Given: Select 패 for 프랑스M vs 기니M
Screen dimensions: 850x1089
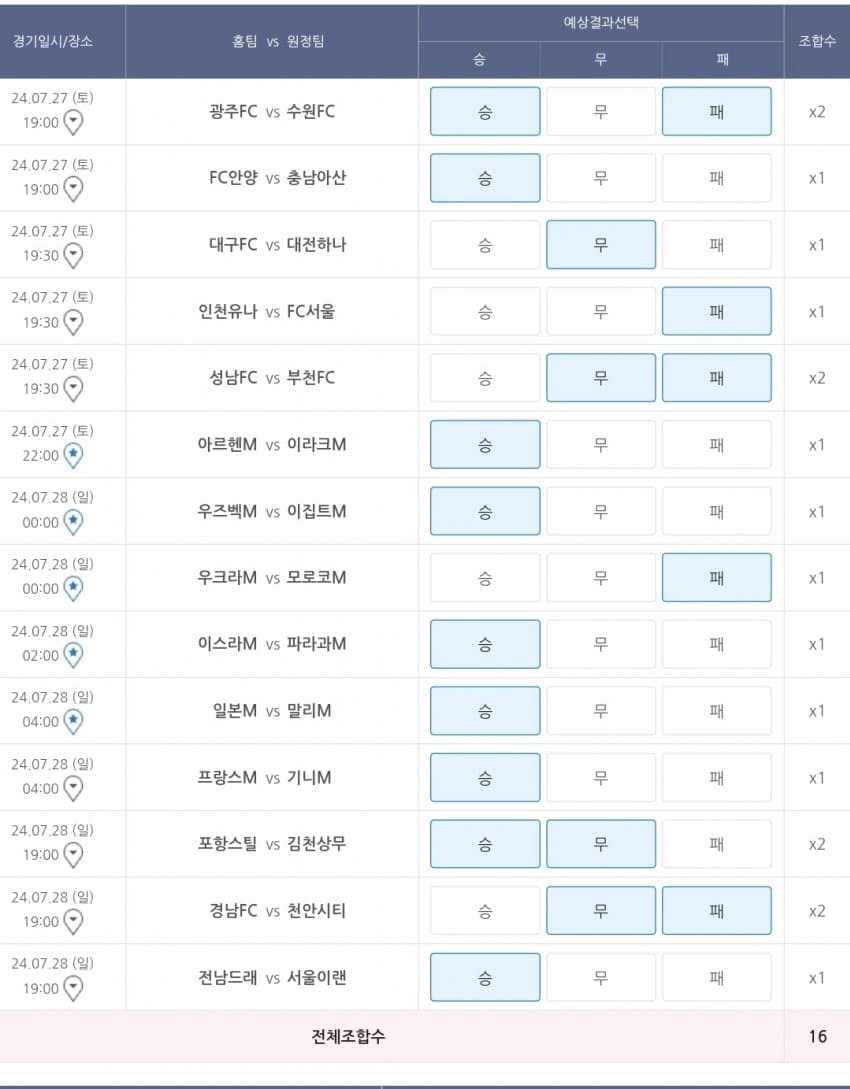Looking at the screenshot, I should coord(716,778).
